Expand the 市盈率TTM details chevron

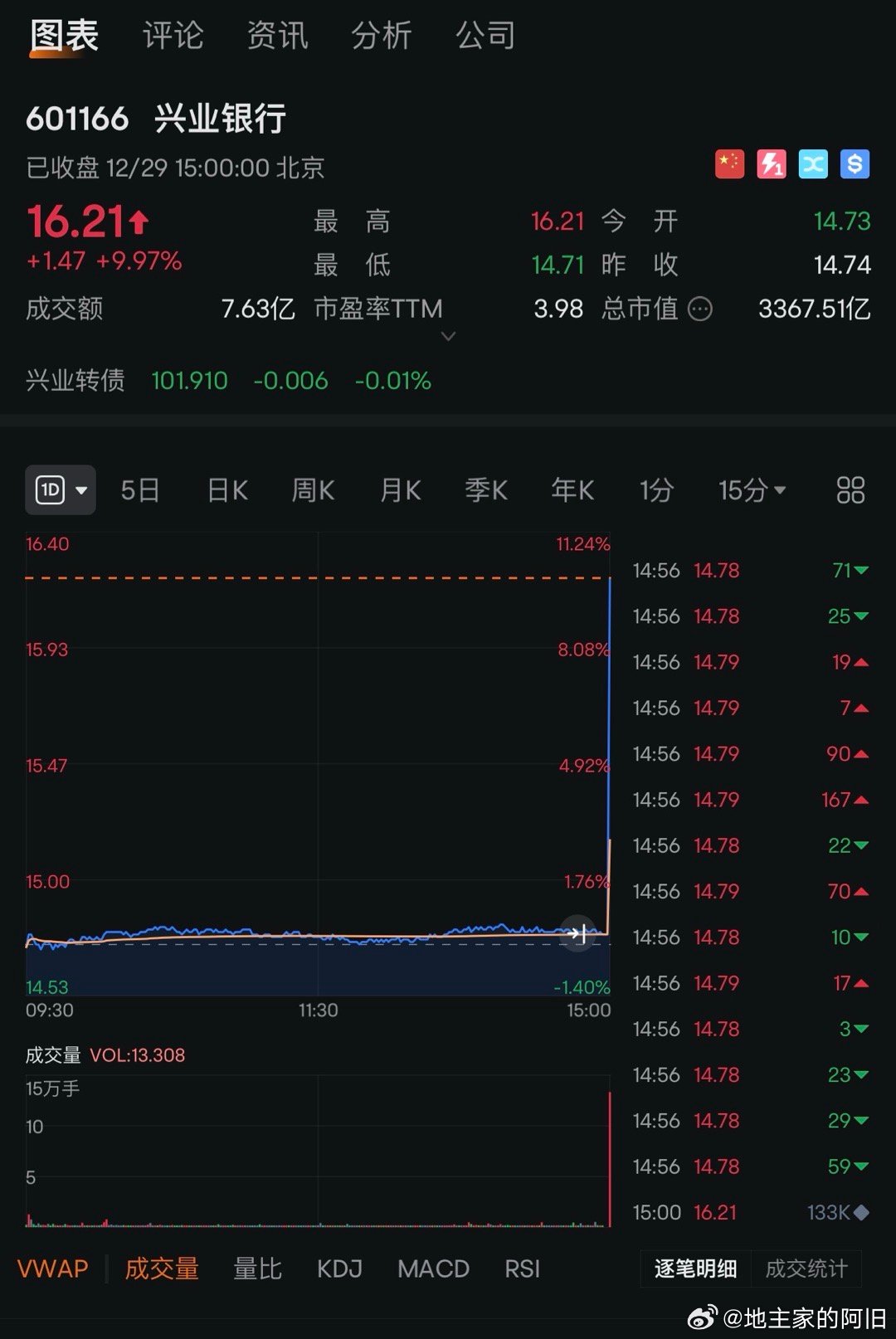[448, 336]
